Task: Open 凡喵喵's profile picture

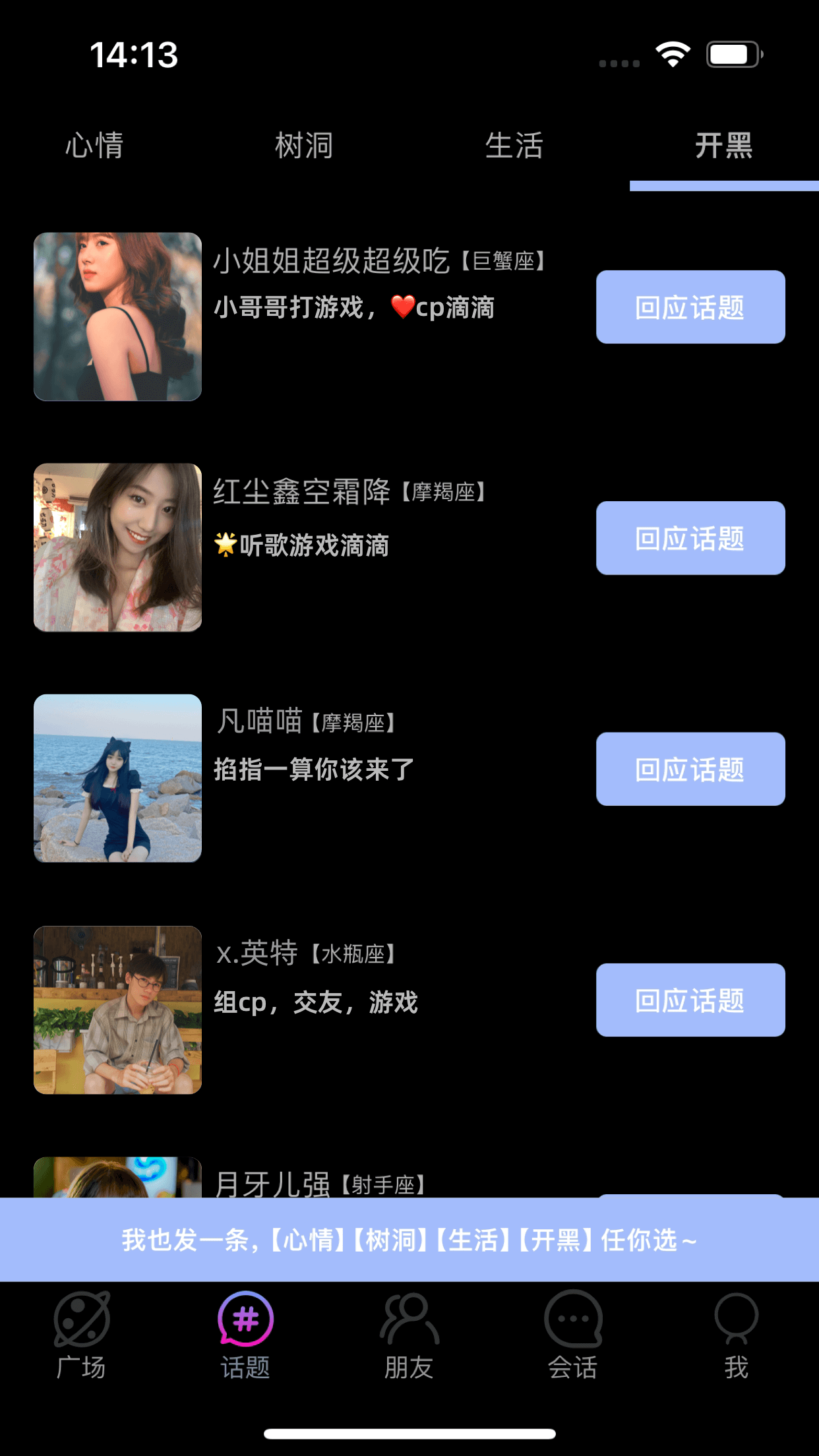Action: click(x=118, y=778)
